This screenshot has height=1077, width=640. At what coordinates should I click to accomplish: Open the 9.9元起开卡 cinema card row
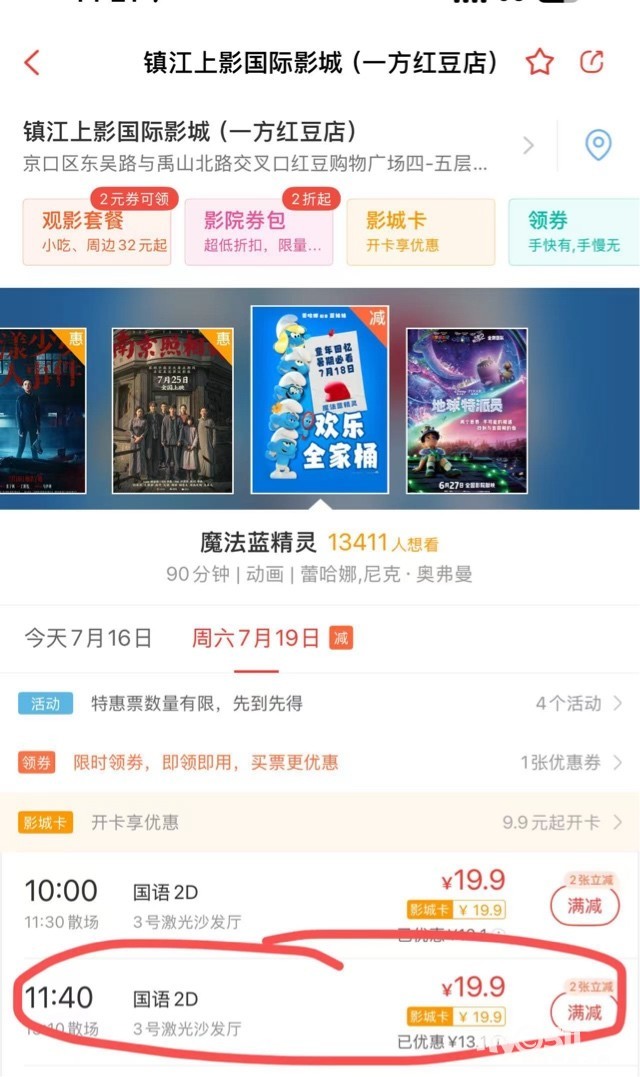[x=561, y=822]
